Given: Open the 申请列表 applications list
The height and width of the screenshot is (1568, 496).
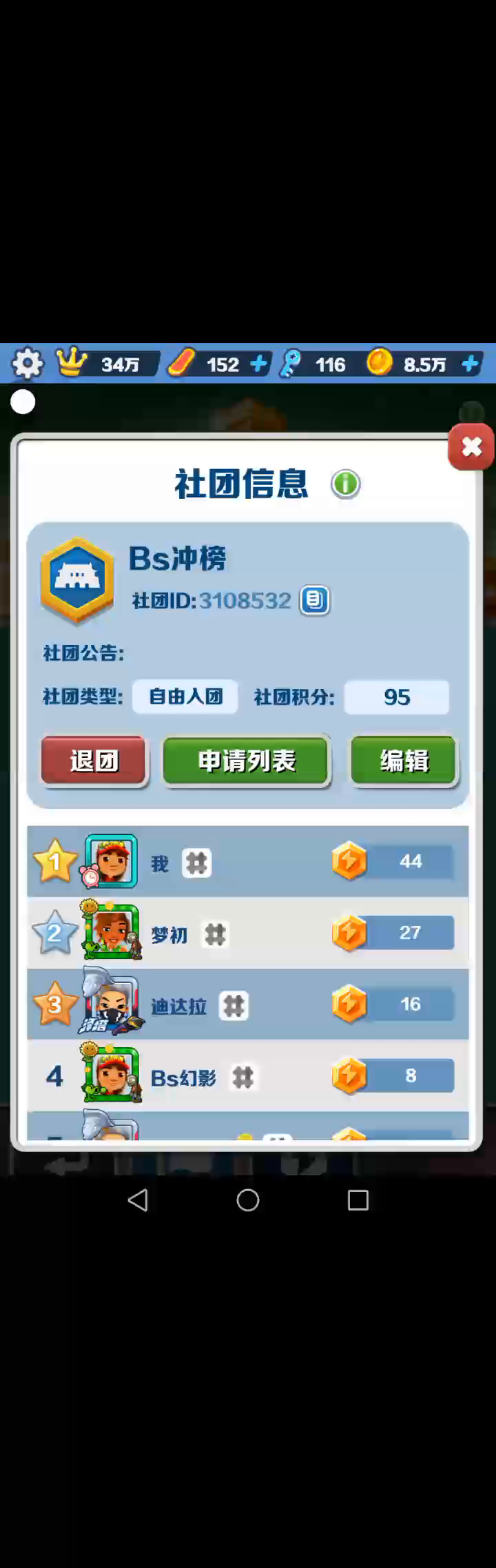Looking at the screenshot, I should click(x=247, y=761).
